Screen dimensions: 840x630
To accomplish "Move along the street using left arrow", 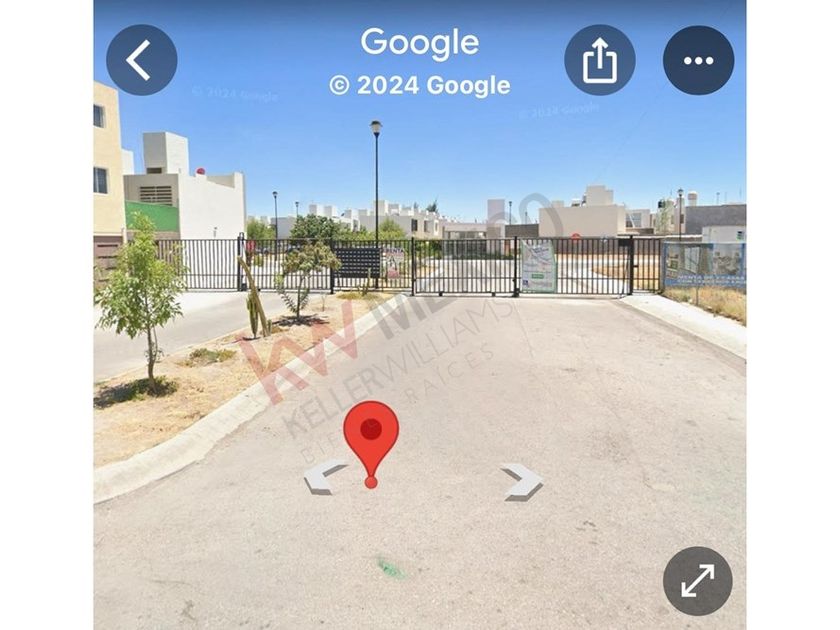I will pos(325,477).
